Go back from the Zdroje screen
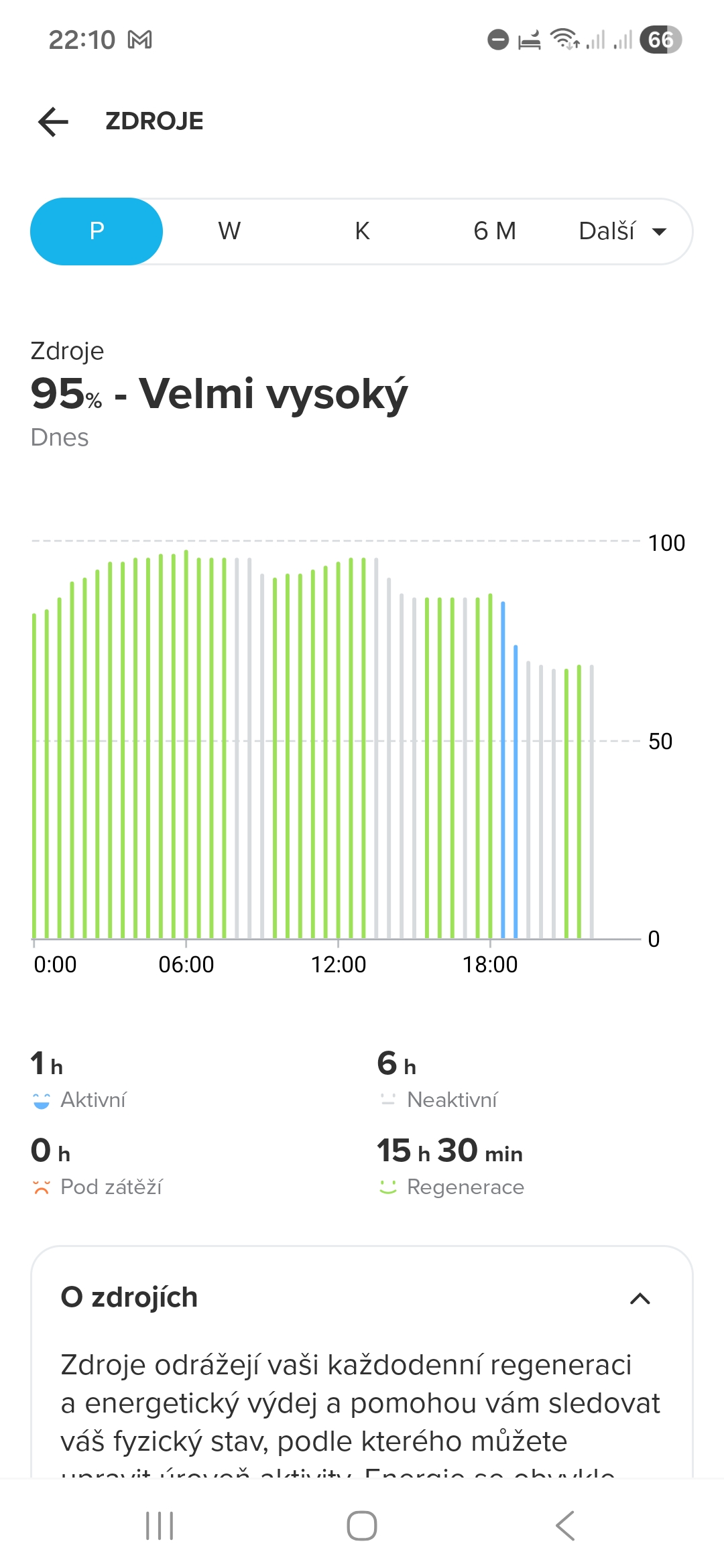The height and width of the screenshot is (1568, 724). [54, 122]
